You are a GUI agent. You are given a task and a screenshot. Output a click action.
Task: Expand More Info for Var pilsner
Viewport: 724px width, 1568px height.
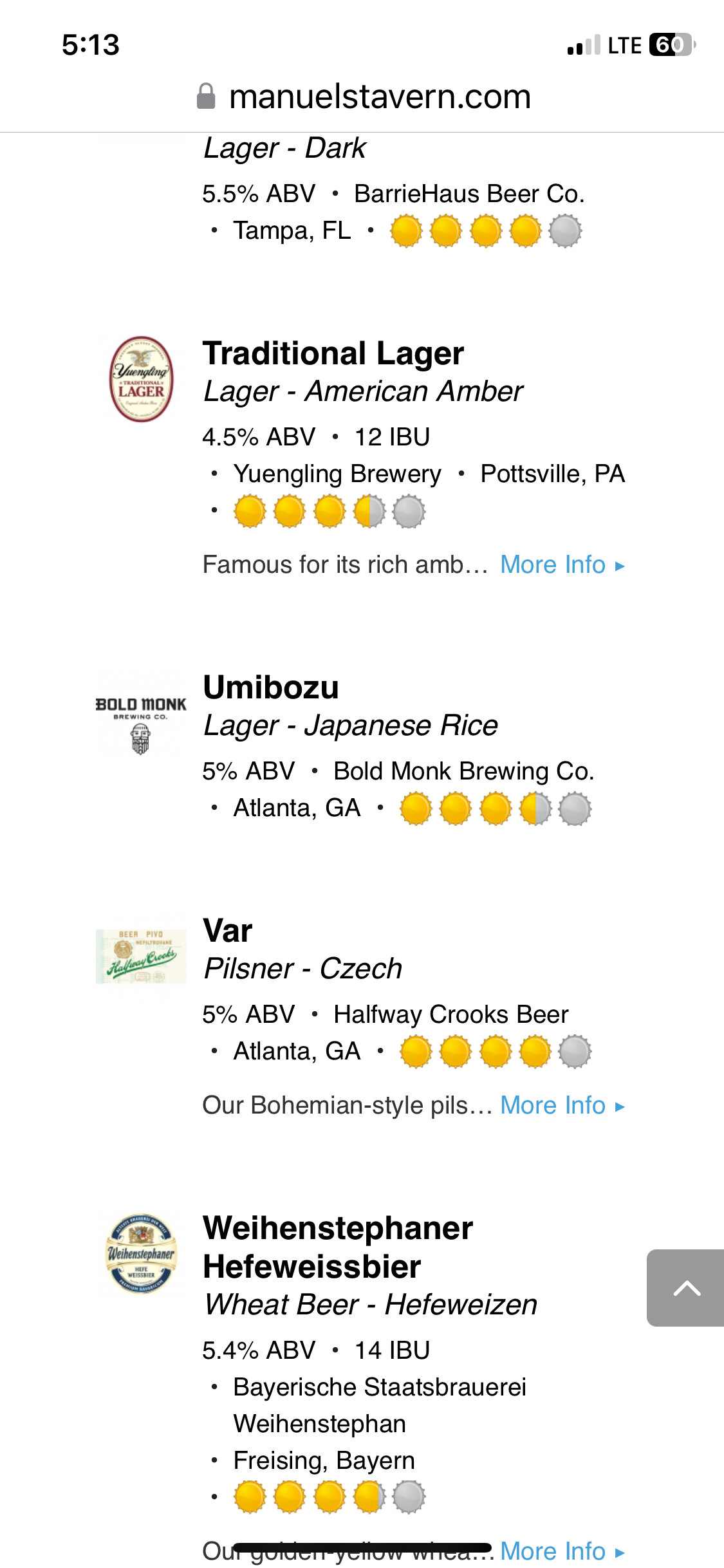coord(562,1105)
